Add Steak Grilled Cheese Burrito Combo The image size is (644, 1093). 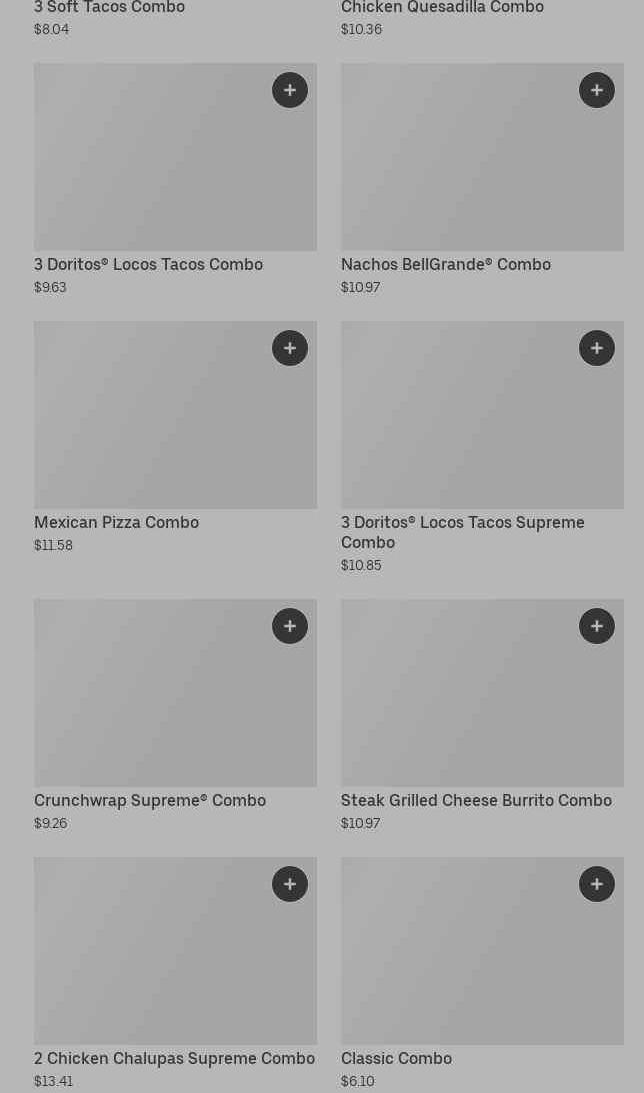tap(597, 626)
